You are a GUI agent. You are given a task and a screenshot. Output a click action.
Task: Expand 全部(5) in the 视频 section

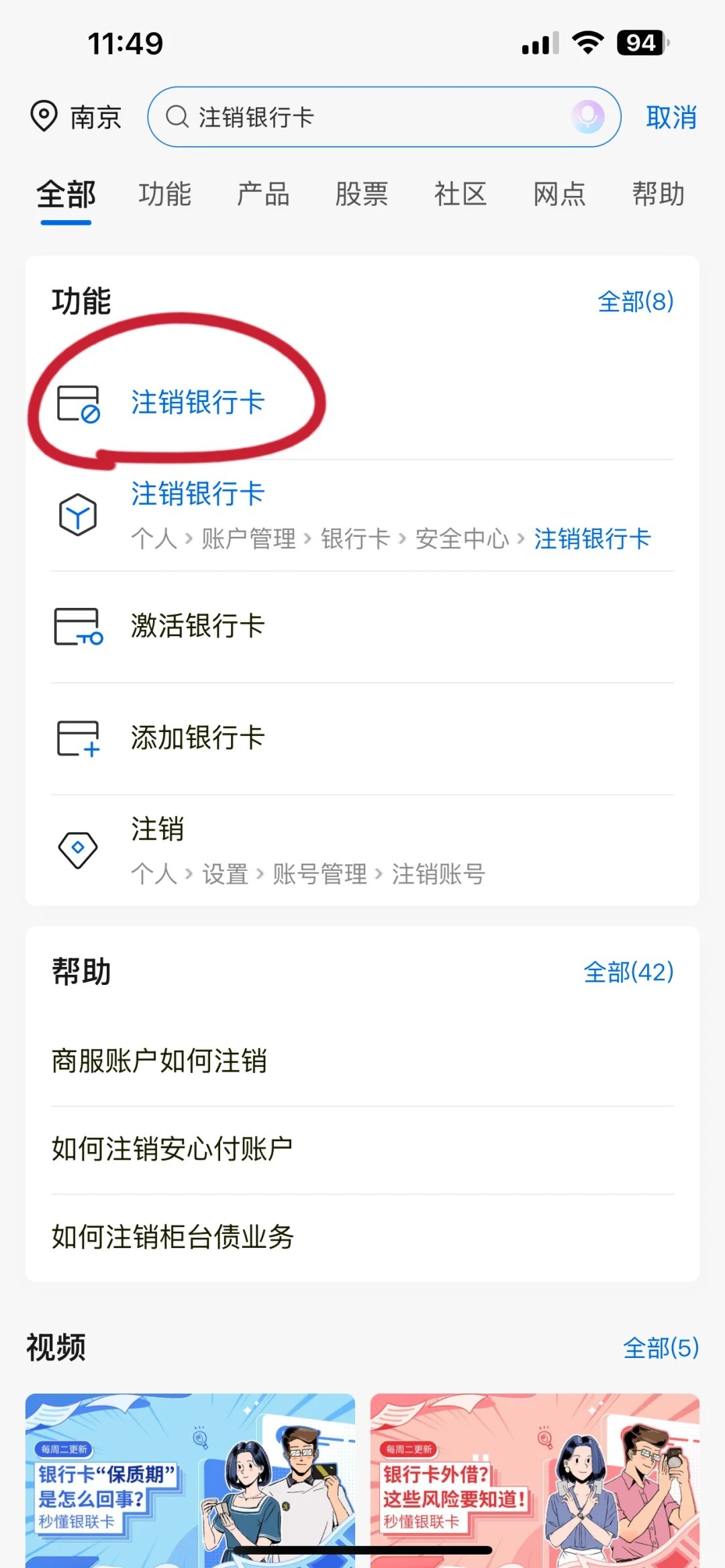pos(661,1347)
